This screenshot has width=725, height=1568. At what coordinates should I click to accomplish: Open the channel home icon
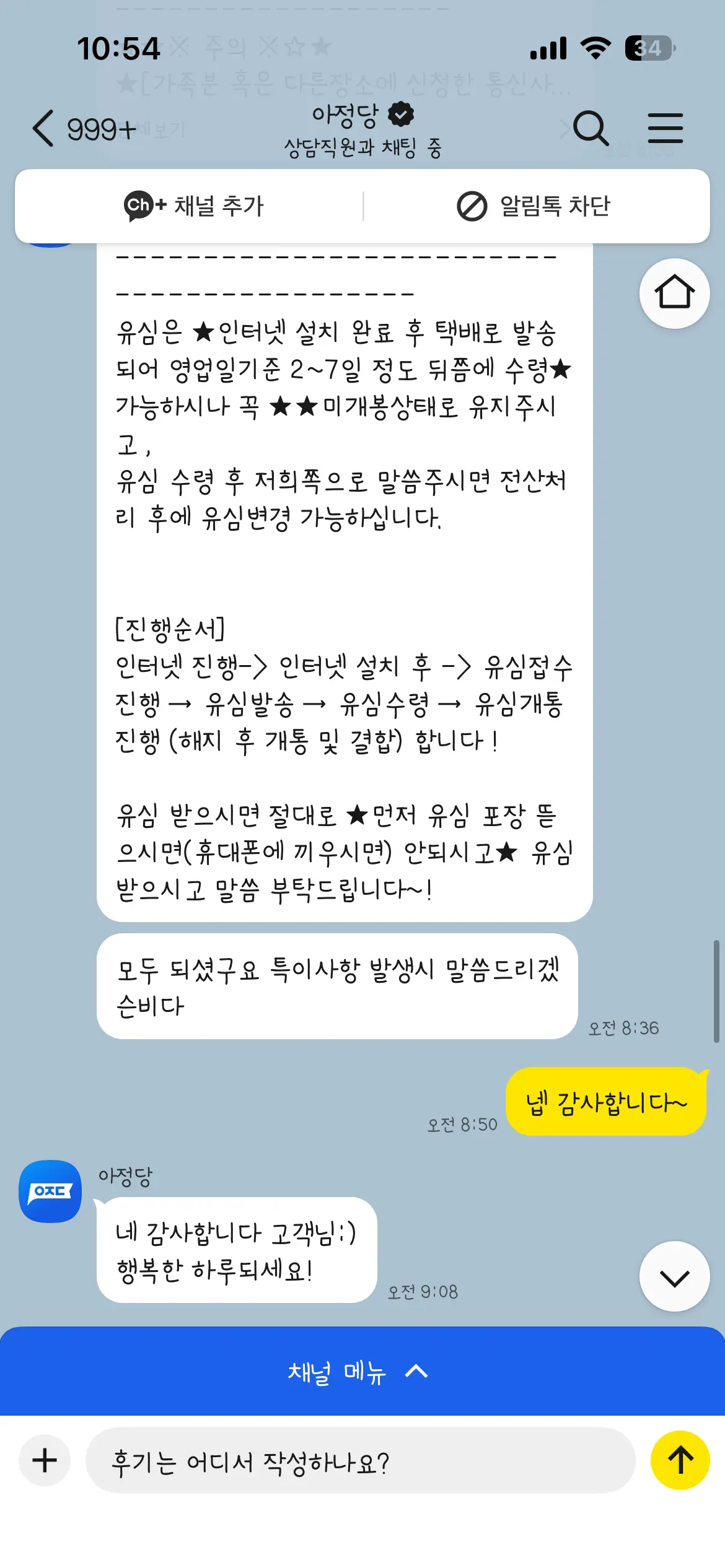point(674,293)
